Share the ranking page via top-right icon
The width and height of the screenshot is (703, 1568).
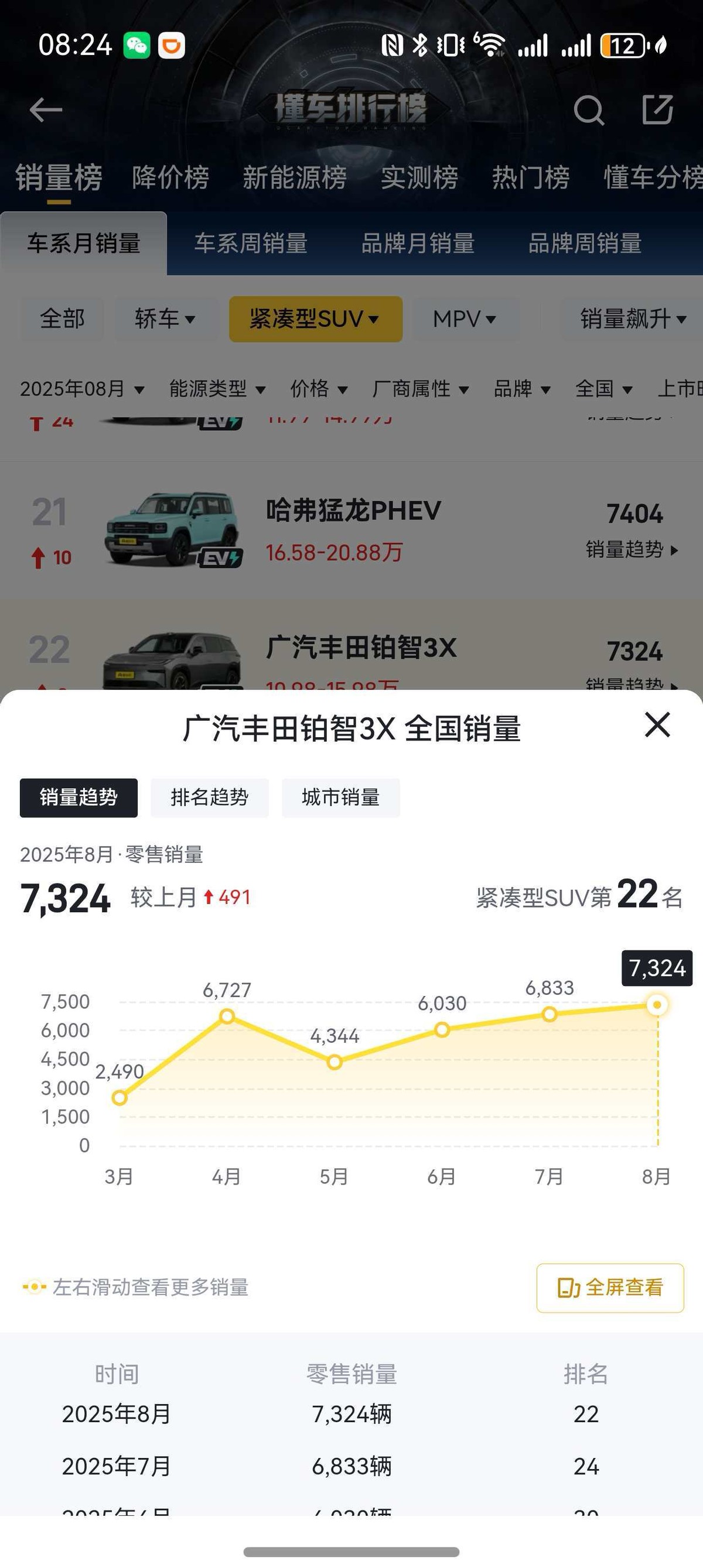point(657,110)
